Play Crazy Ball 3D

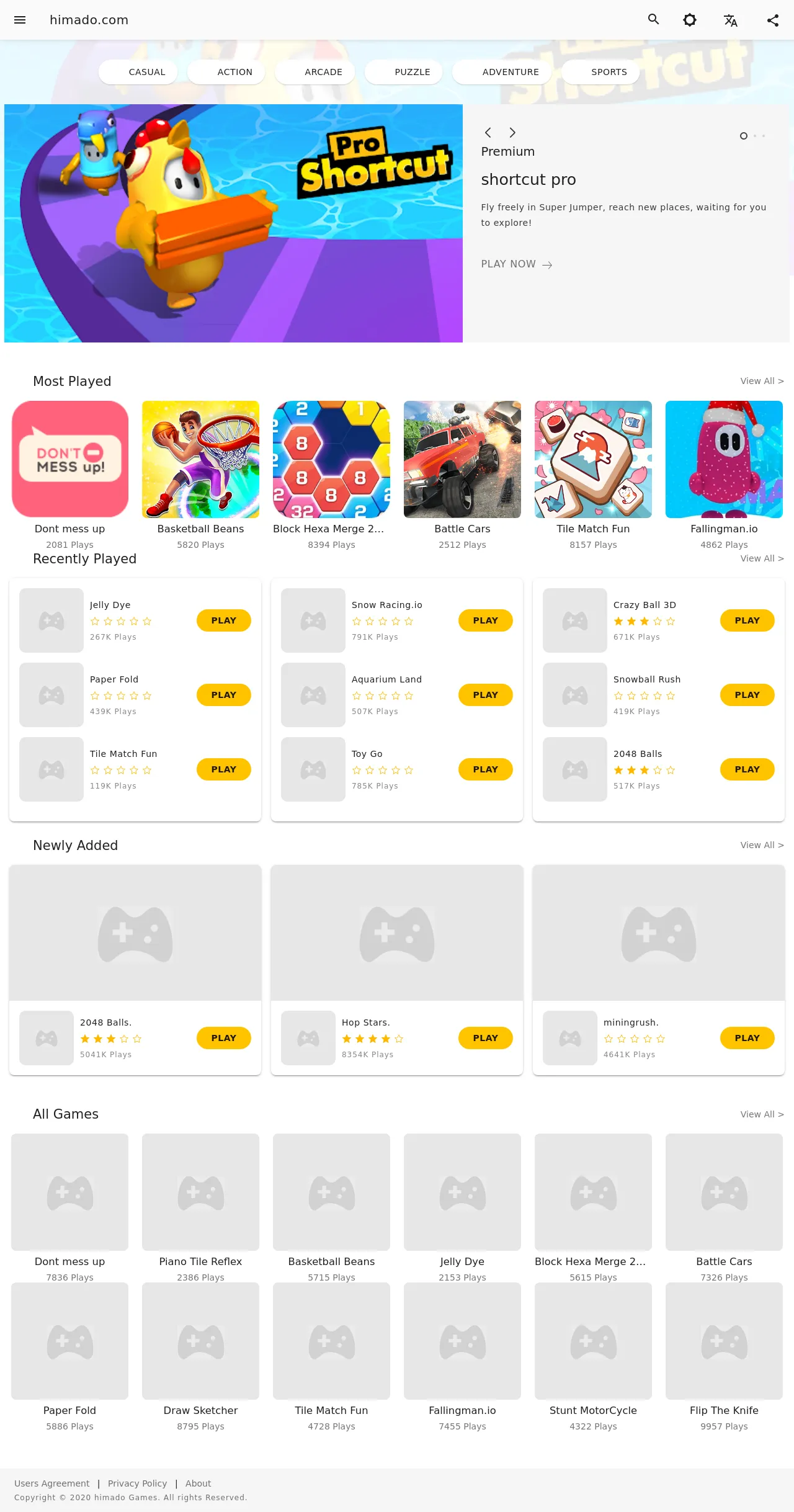click(x=747, y=620)
